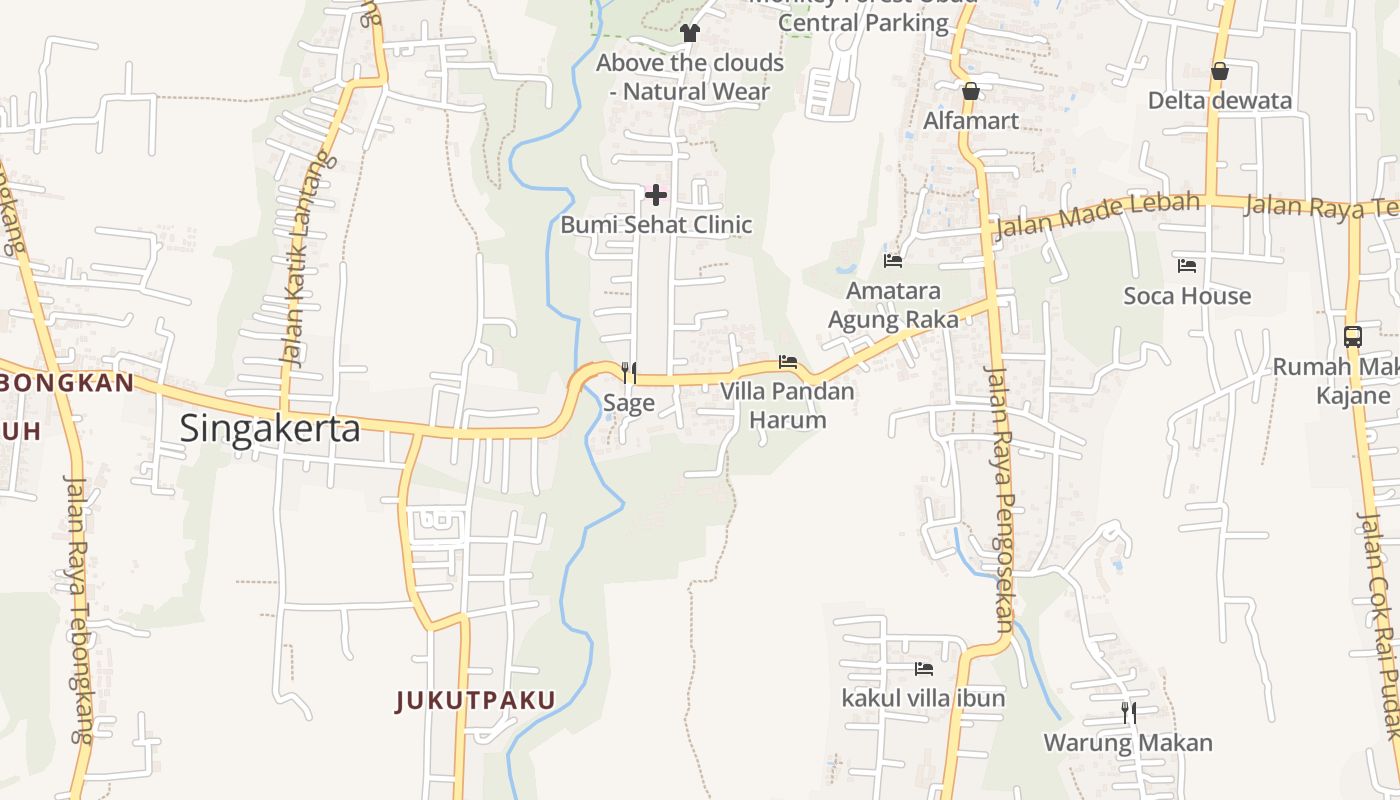The width and height of the screenshot is (1400, 800).
Task: Select the Alfamart shop marker
Action: (970, 92)
